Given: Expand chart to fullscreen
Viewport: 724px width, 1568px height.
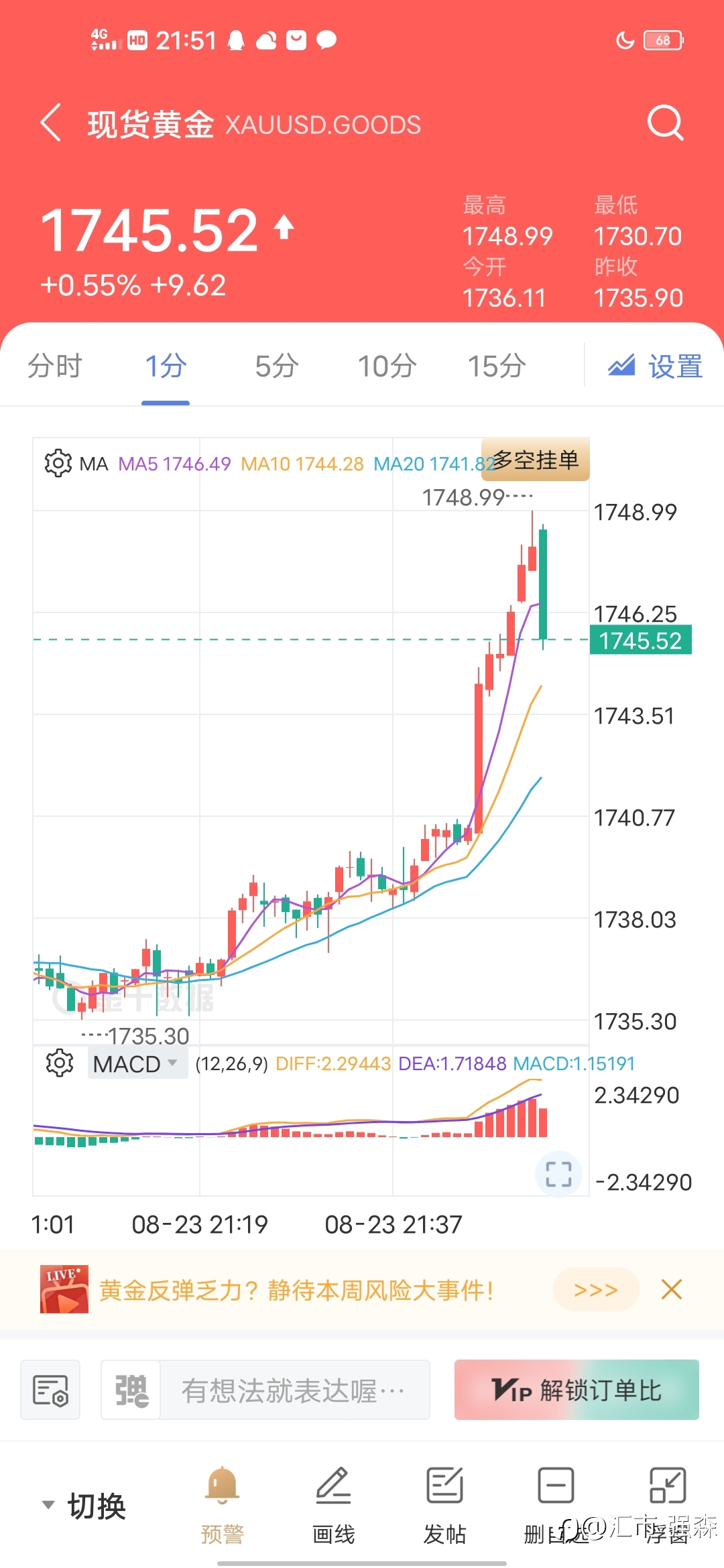Looking at the screenshot, I should [558, 1174].
